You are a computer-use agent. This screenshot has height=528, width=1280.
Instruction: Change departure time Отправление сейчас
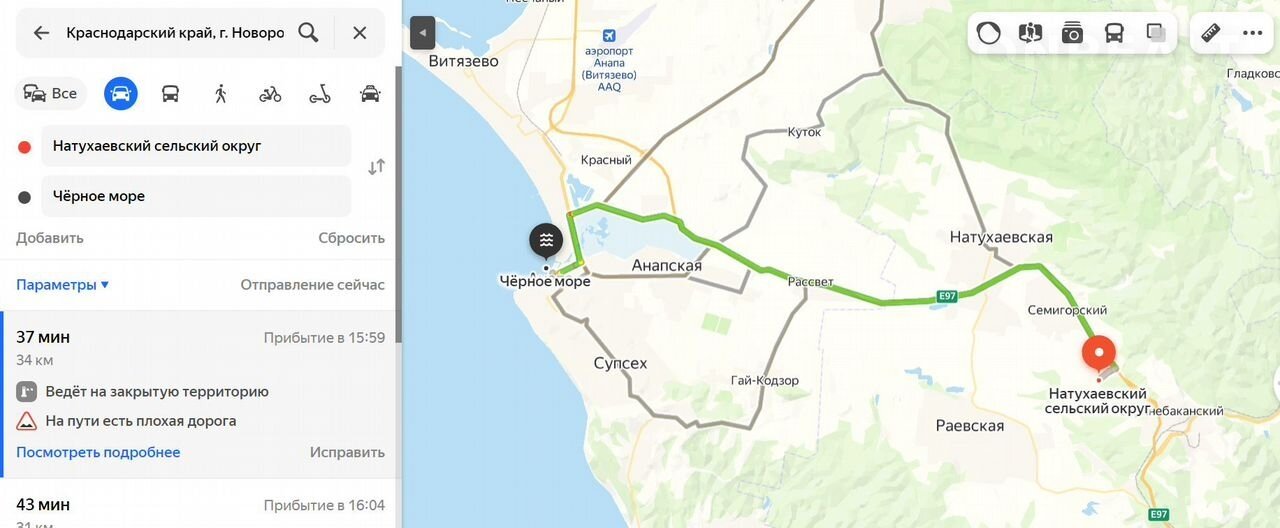[312, 285]
